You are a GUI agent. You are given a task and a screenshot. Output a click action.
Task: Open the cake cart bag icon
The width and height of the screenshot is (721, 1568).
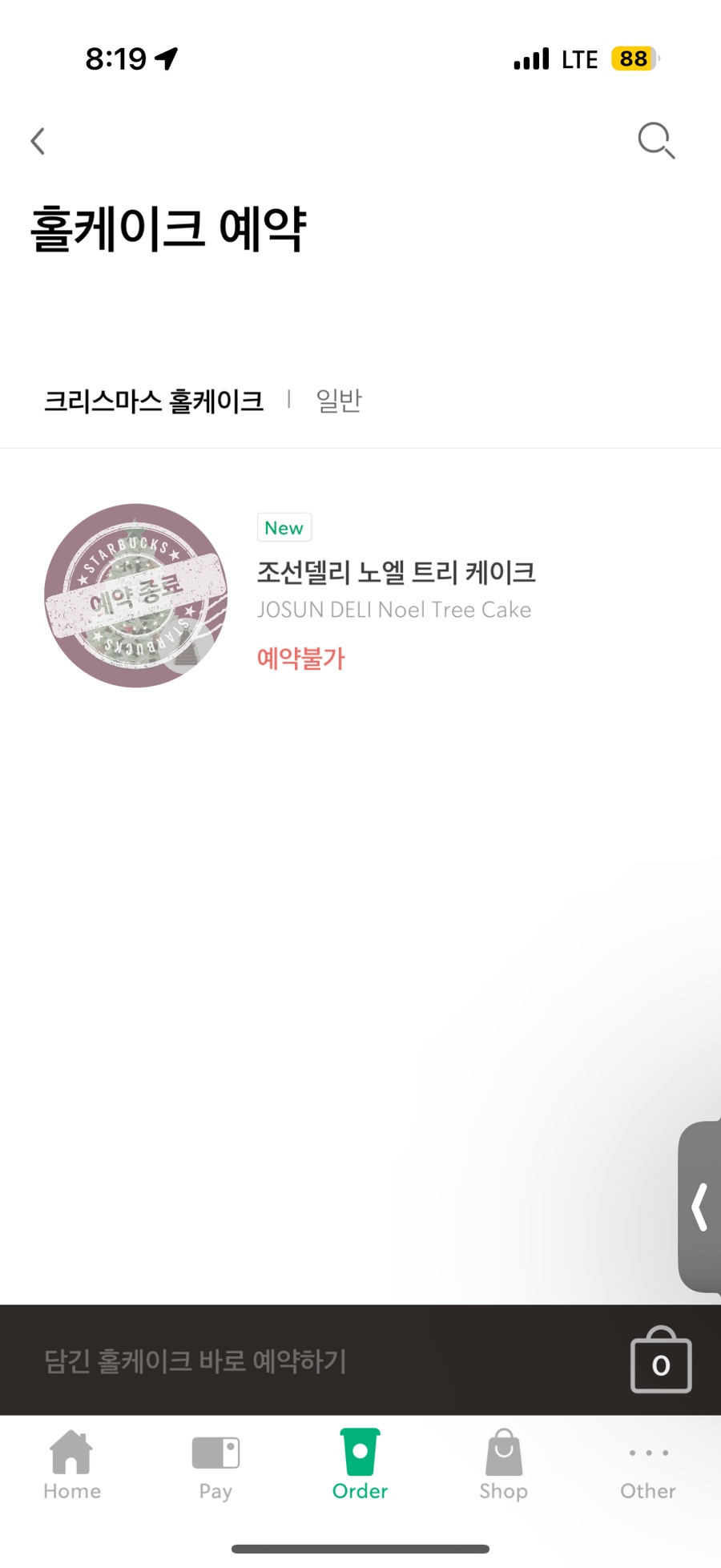[661, 1360]
